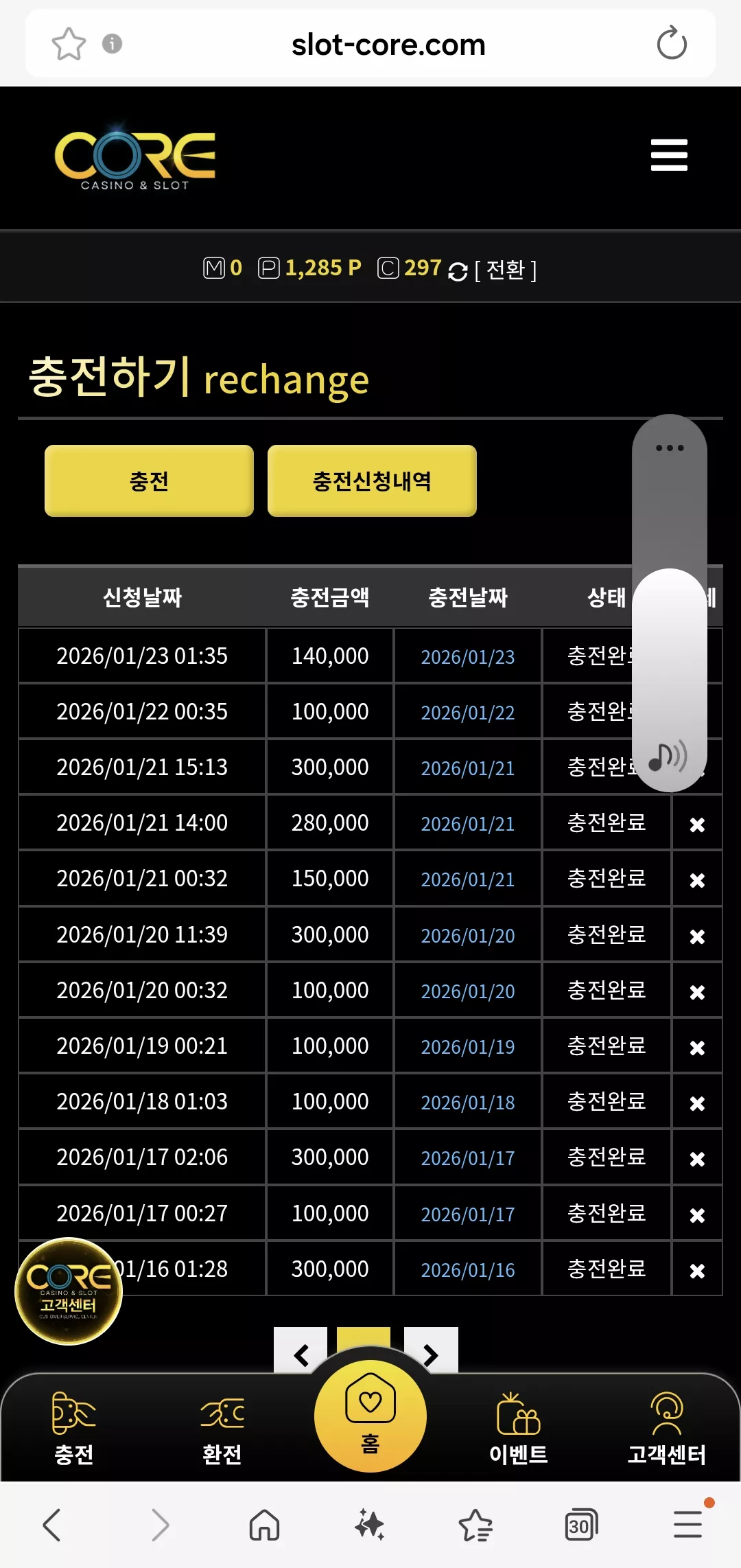Image resolution: width=741 pixels, height=1568 pixels.
Task: Open the floating 고객센터 badge
Action: [x=69, y=1291]
